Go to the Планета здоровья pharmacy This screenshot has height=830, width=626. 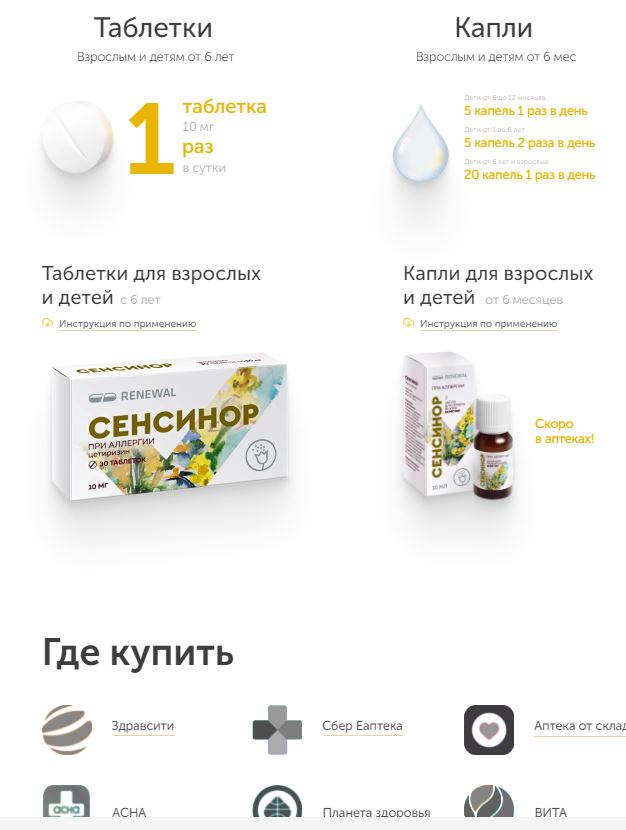(376, 813)
